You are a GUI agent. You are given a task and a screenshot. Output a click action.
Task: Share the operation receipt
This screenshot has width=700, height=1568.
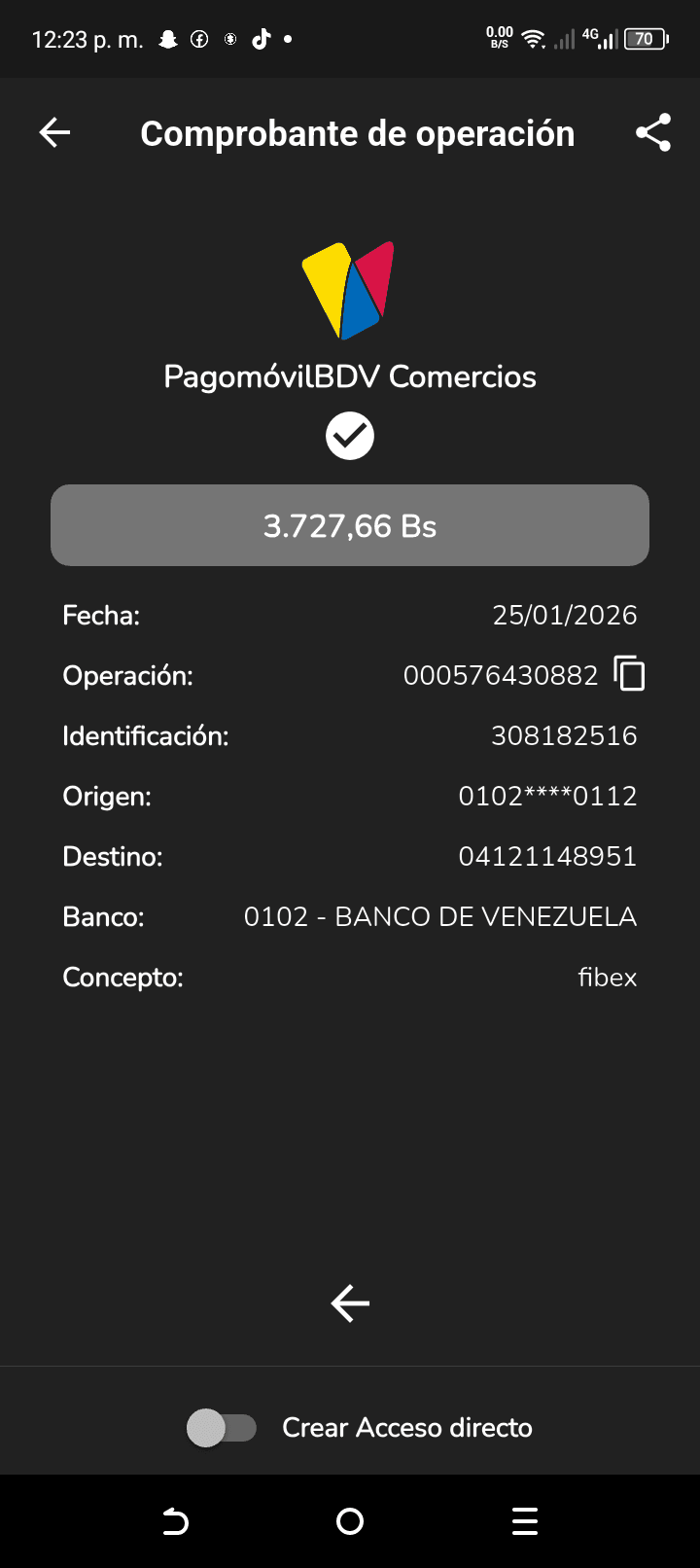(x=653, y=133)
